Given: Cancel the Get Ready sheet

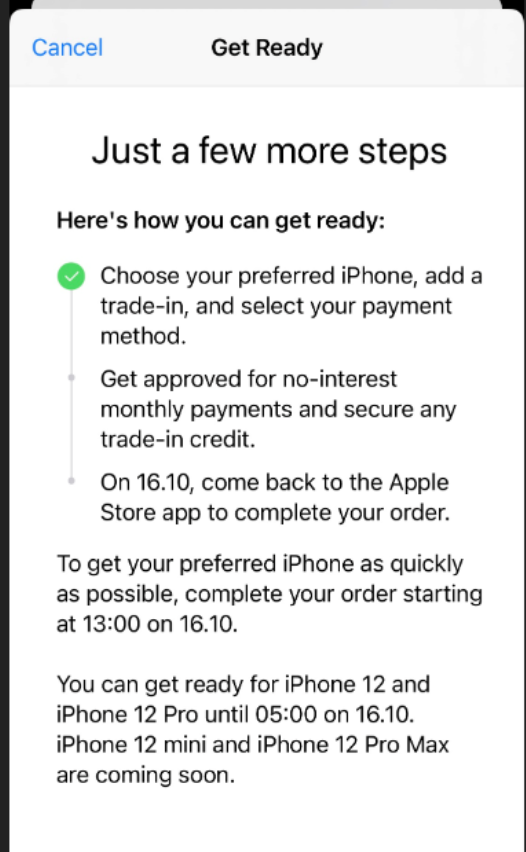Looking at the screenshot, I should pyautogui.click(x=67, y=48).
